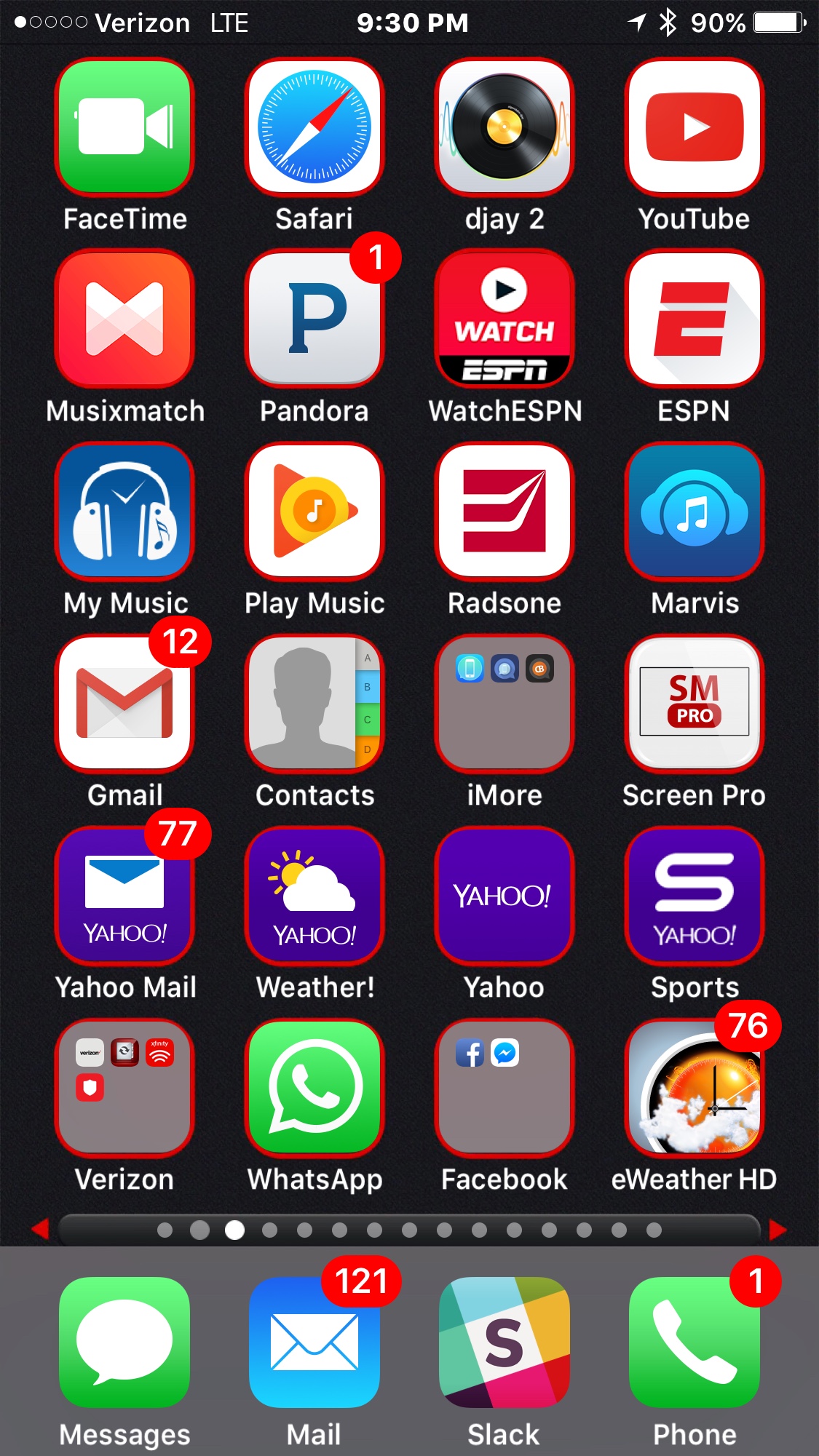Open Gmail inbox
Image resolution: width=819 pixels, height=1456 pixels.
pyautogui.click(x=124, y=704)
